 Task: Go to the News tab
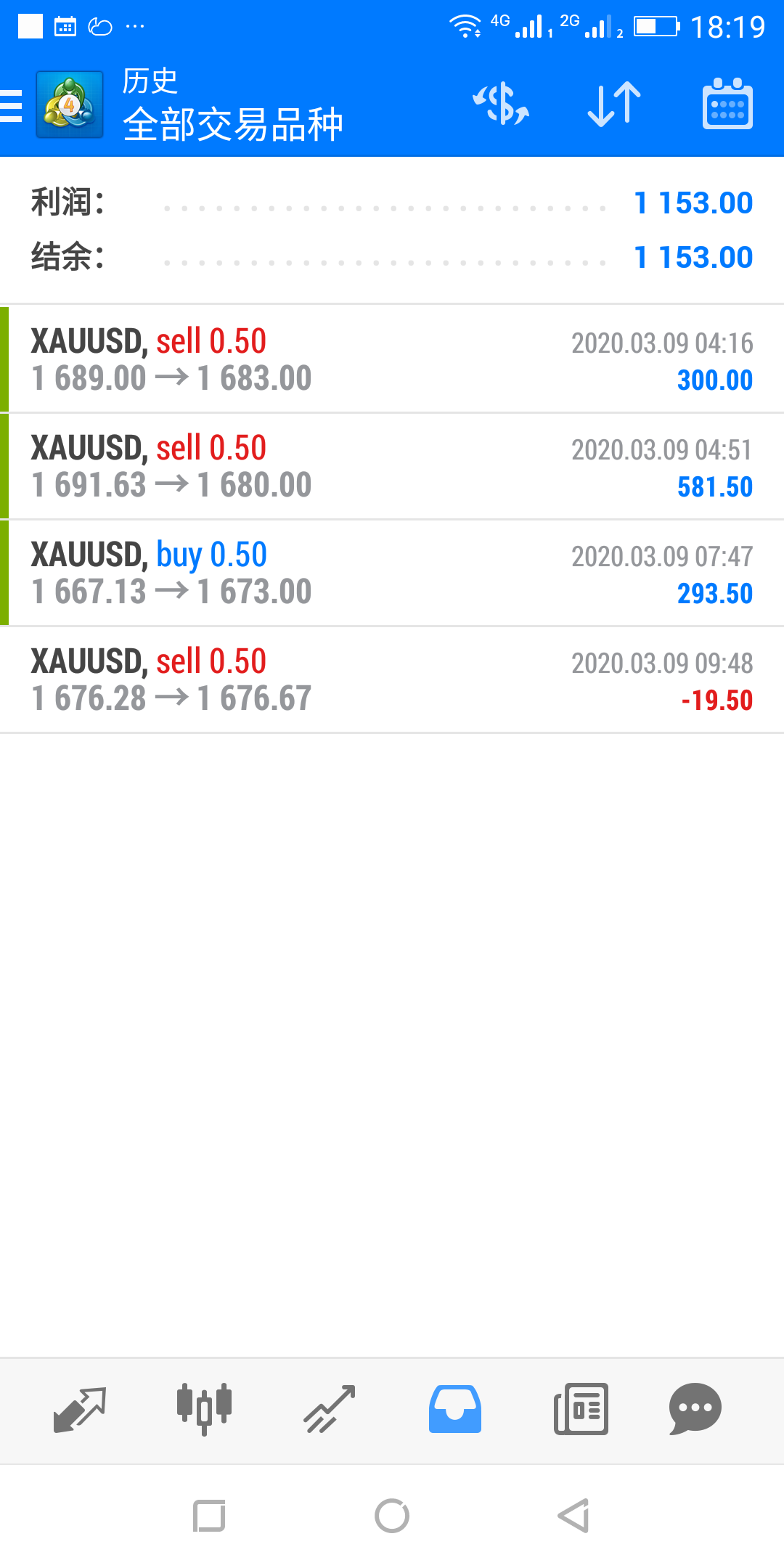point(581,1409)
